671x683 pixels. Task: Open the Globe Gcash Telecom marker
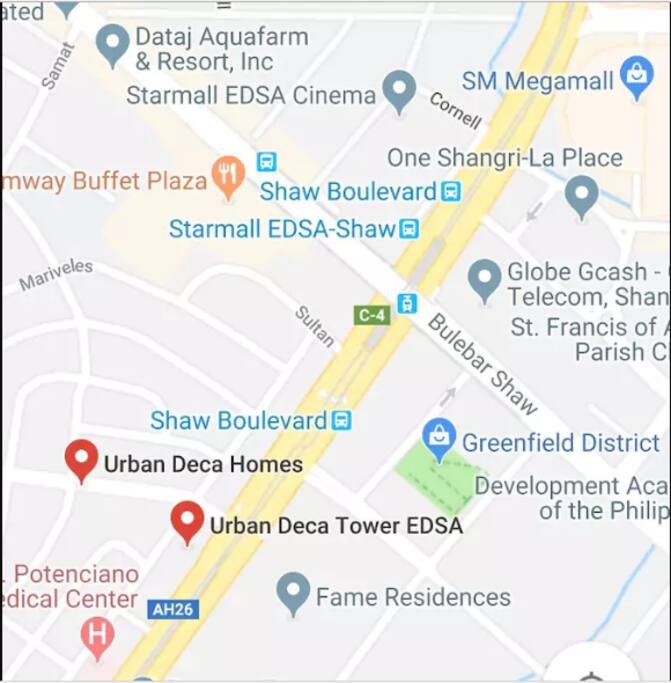tap(484, 280)
